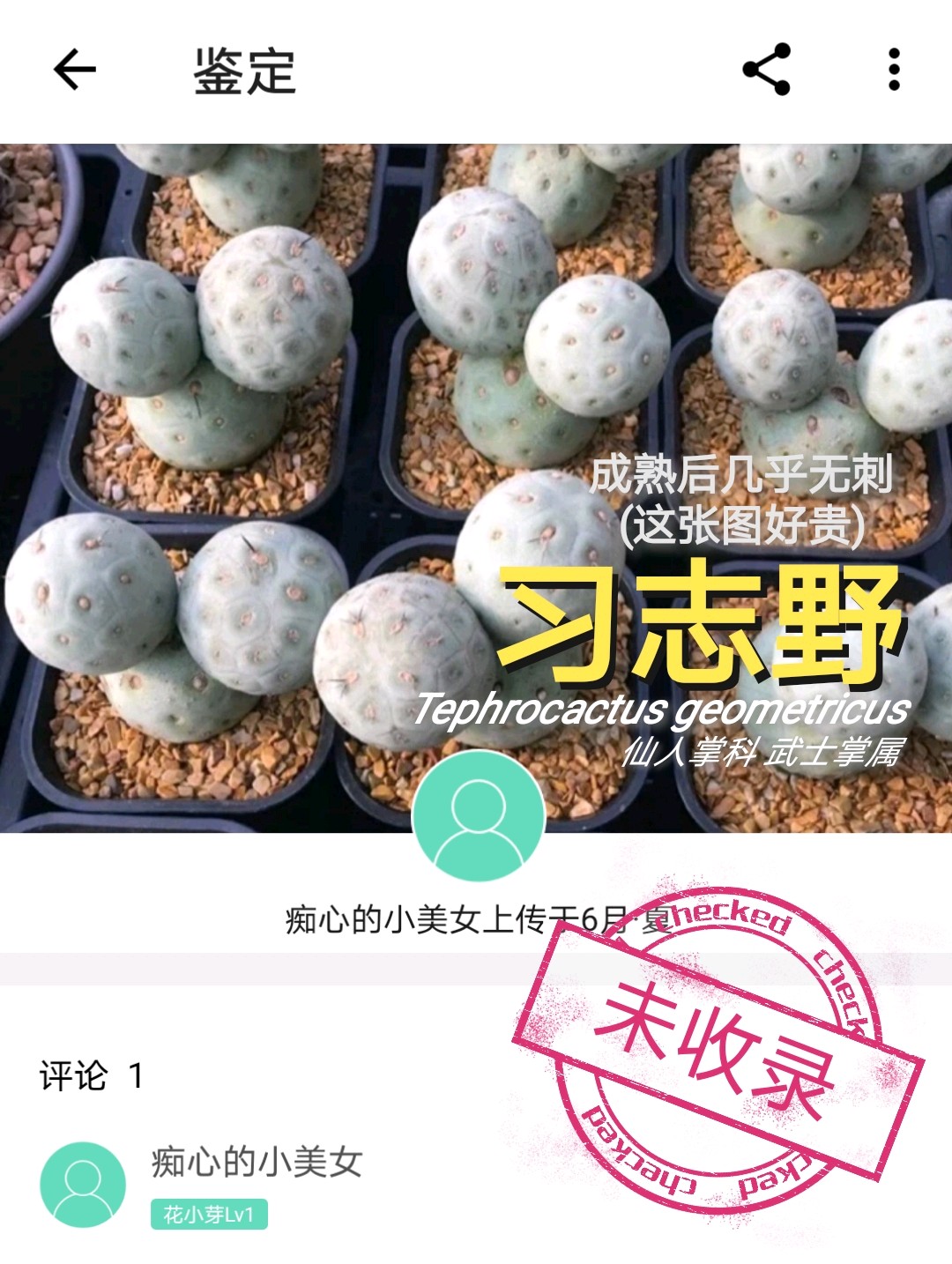
Task: Open the uploader's profile avatar below the photo
Action: (479, 816)
